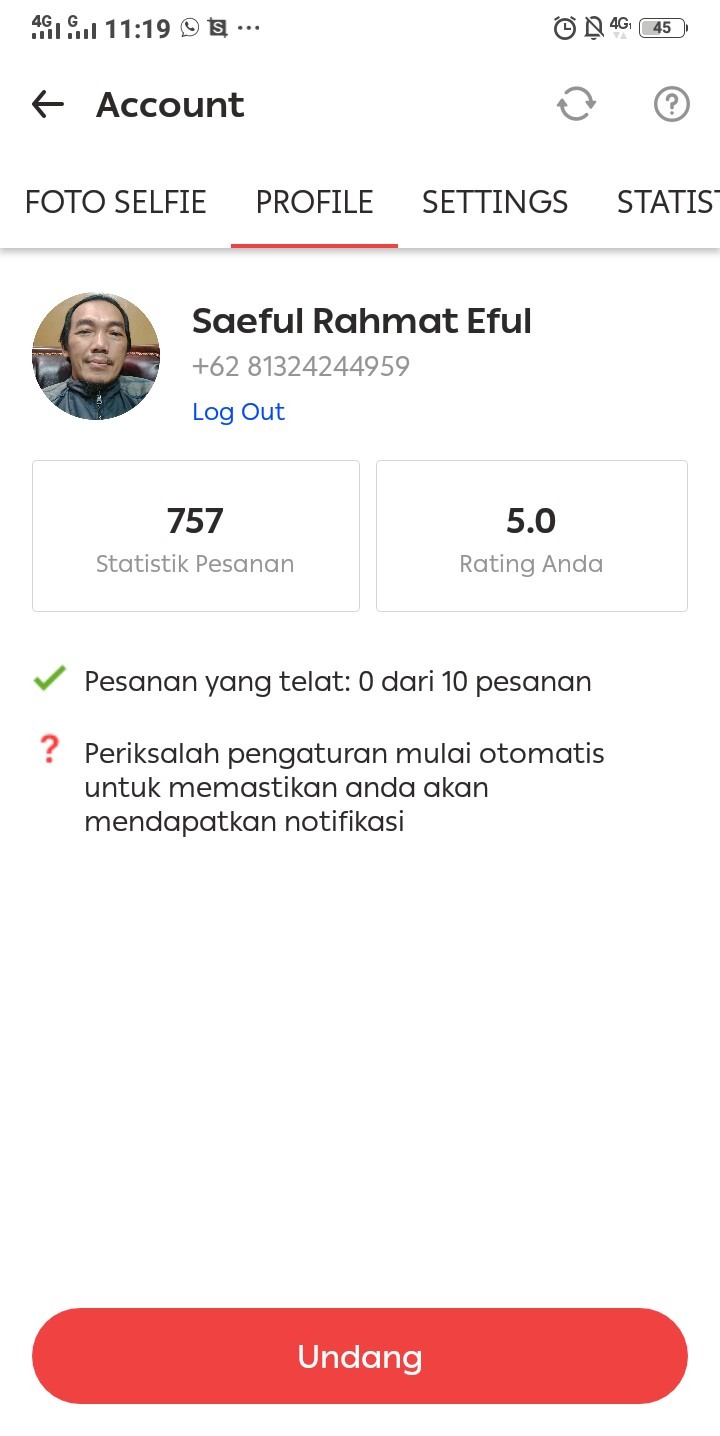
Task: Open the partly visible STATISTIK tab
Action: pyautogui.click(x=668, y=202)
